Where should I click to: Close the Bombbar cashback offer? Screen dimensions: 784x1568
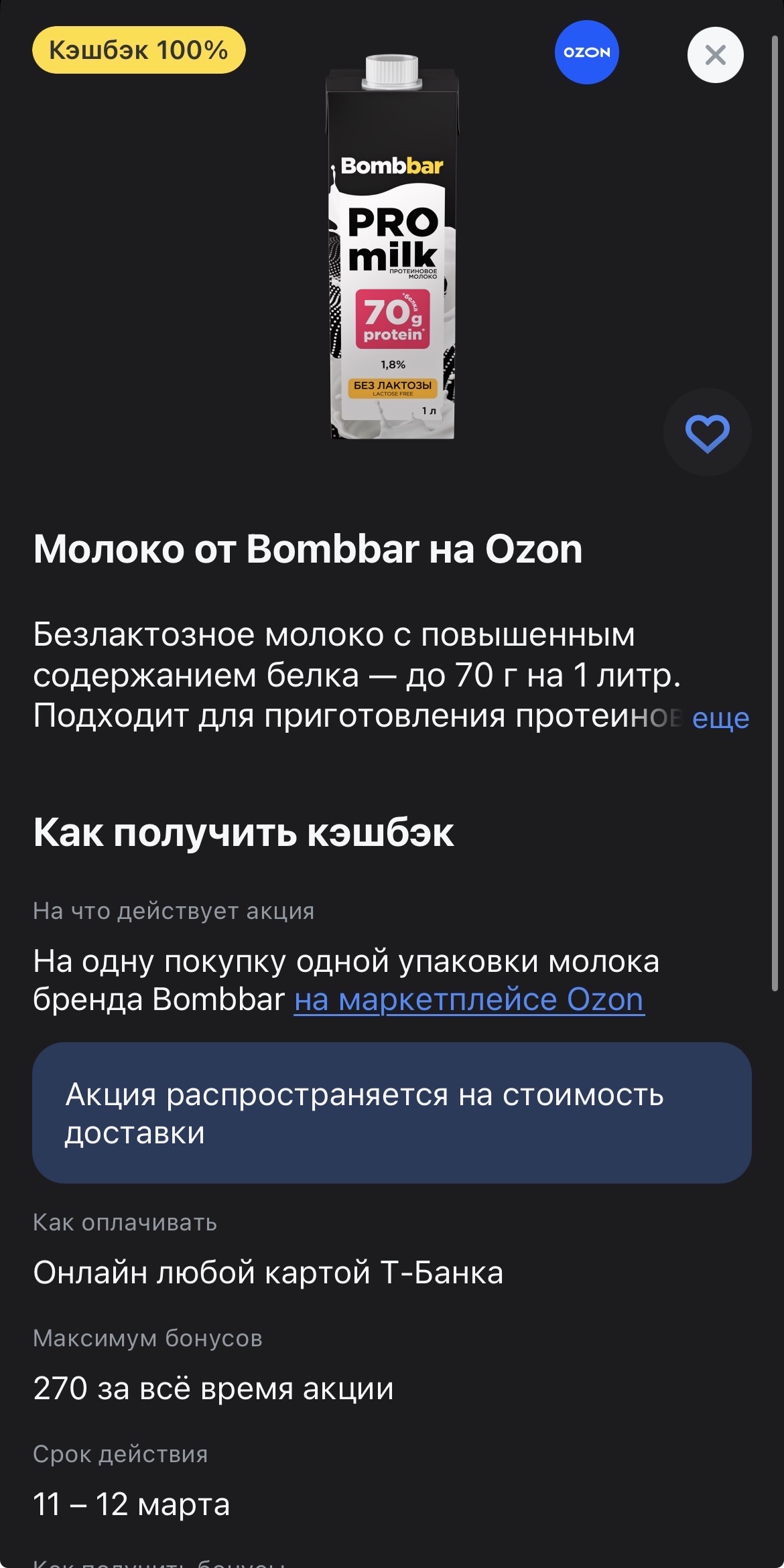click(x=715, y=55)
